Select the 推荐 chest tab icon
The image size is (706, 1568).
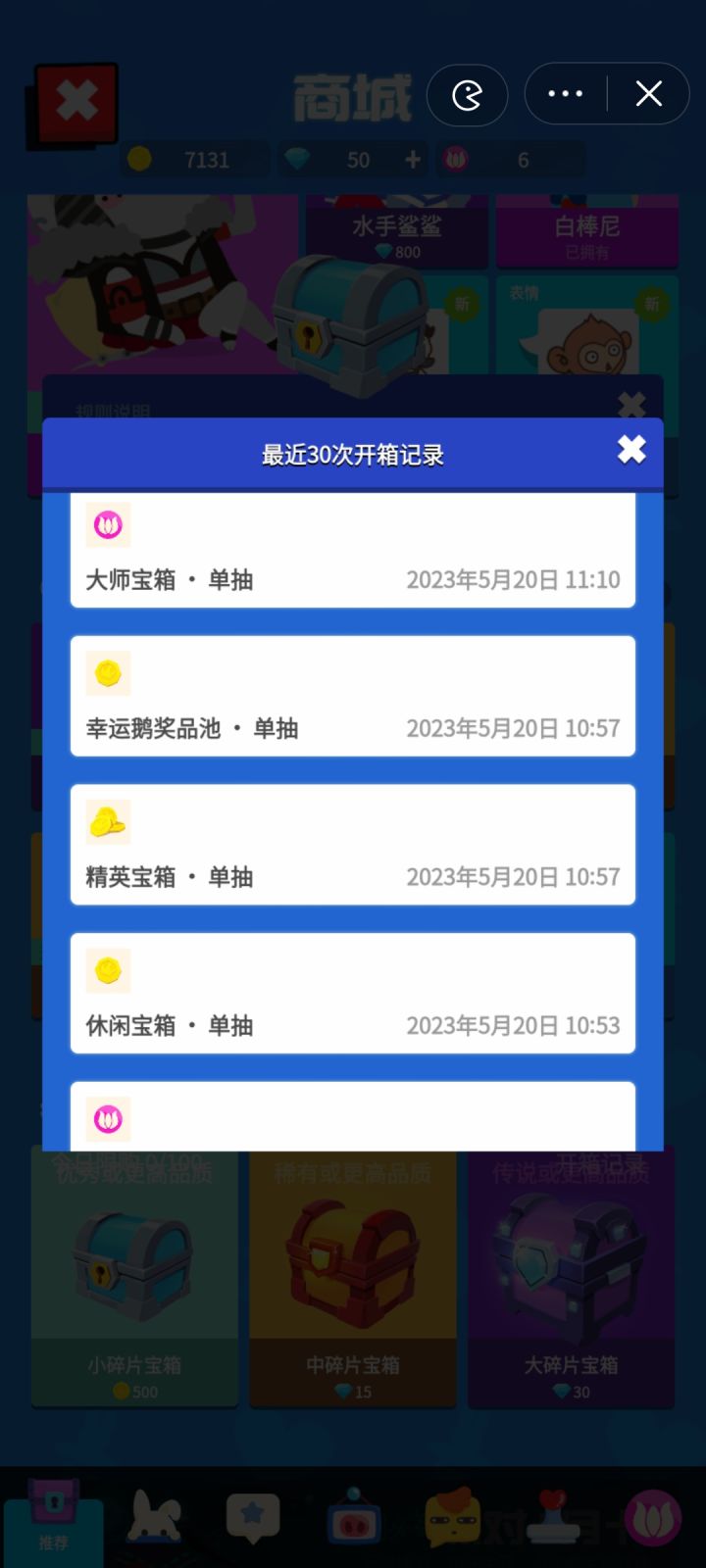point(51,1514)
